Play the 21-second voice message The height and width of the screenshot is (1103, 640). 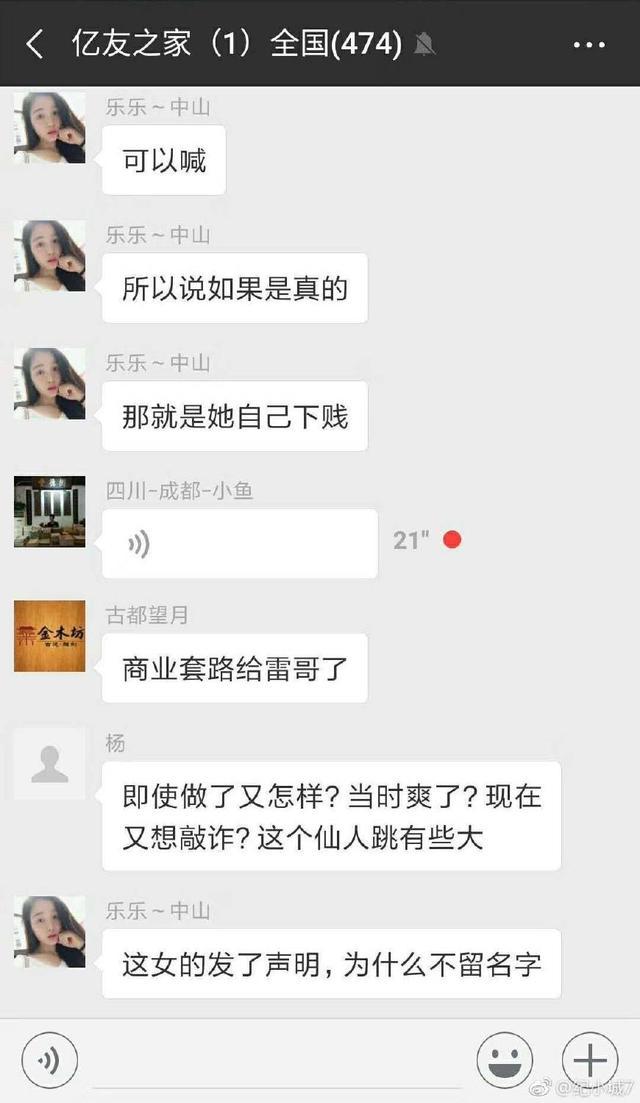[x=240, y=543]
